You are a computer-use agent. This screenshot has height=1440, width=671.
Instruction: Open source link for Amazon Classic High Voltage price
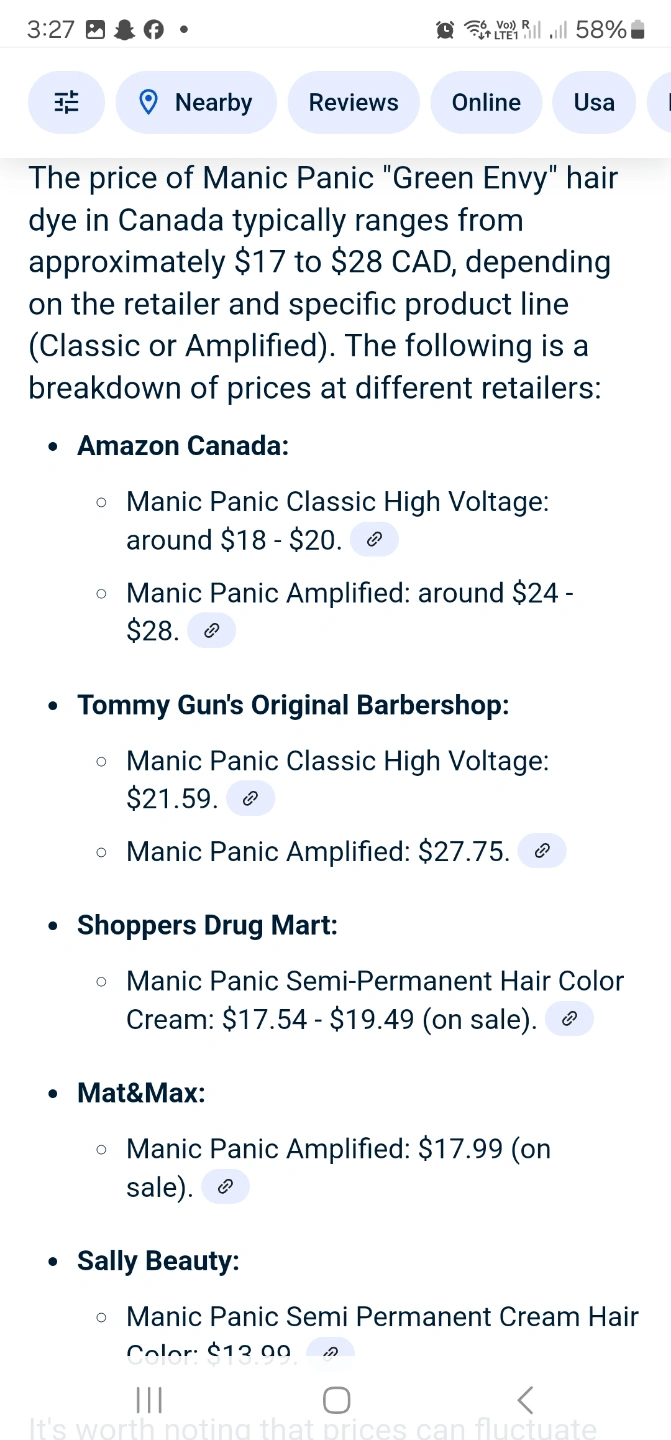374,540
